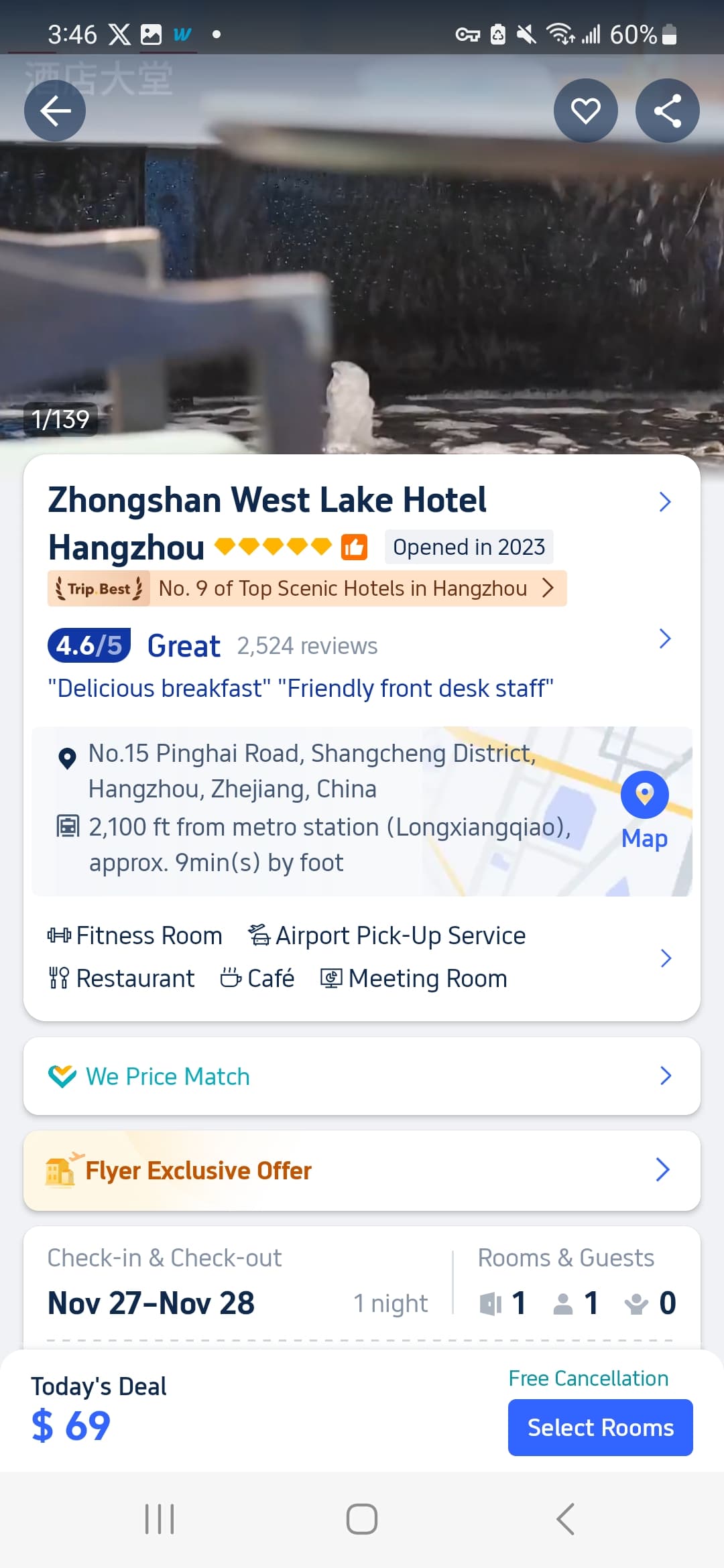Open the Map for hotel location

tap(644, 809)
